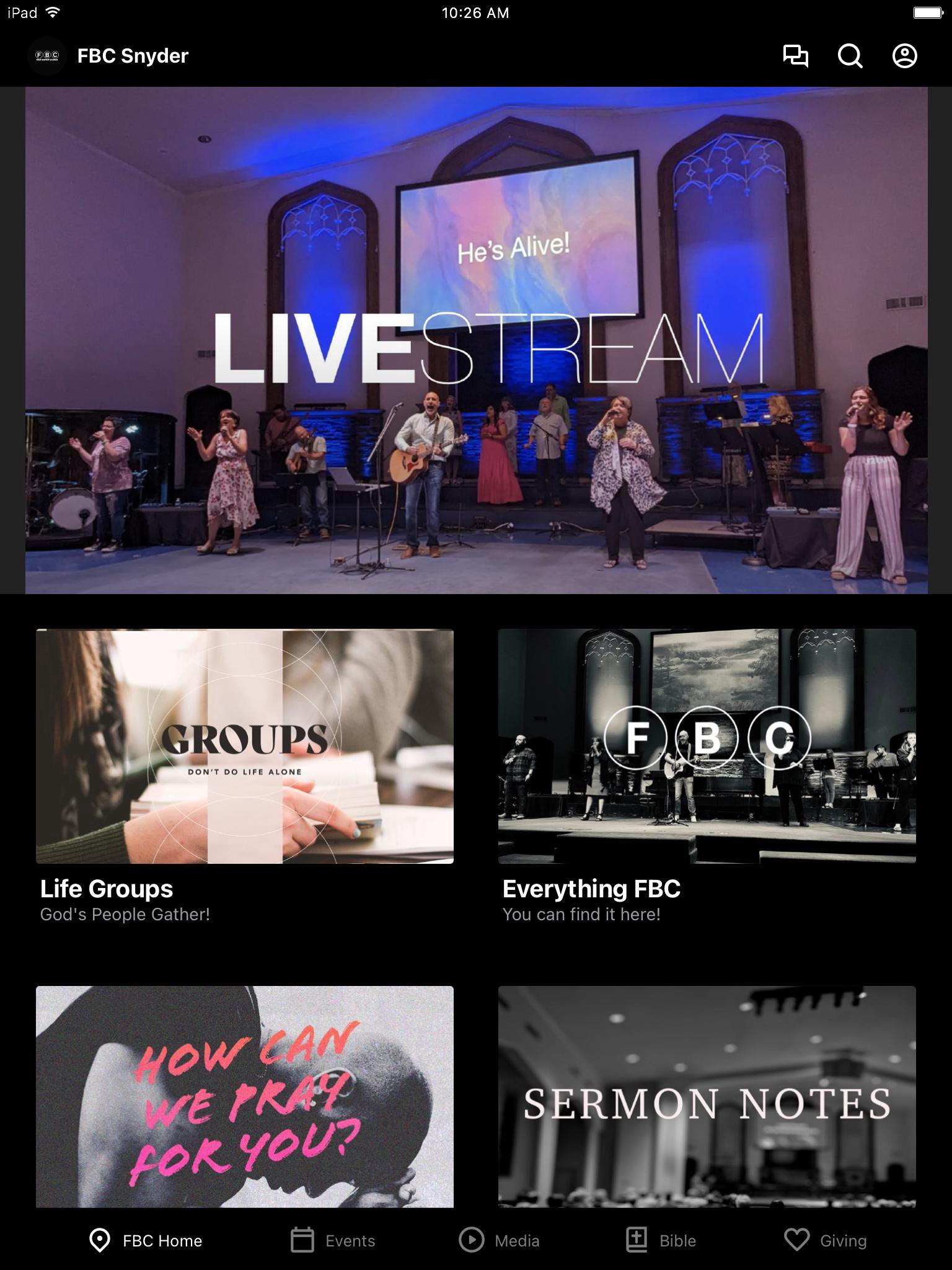Open the messaging chat icon
952x1270 pixels.
click(795, 56)
